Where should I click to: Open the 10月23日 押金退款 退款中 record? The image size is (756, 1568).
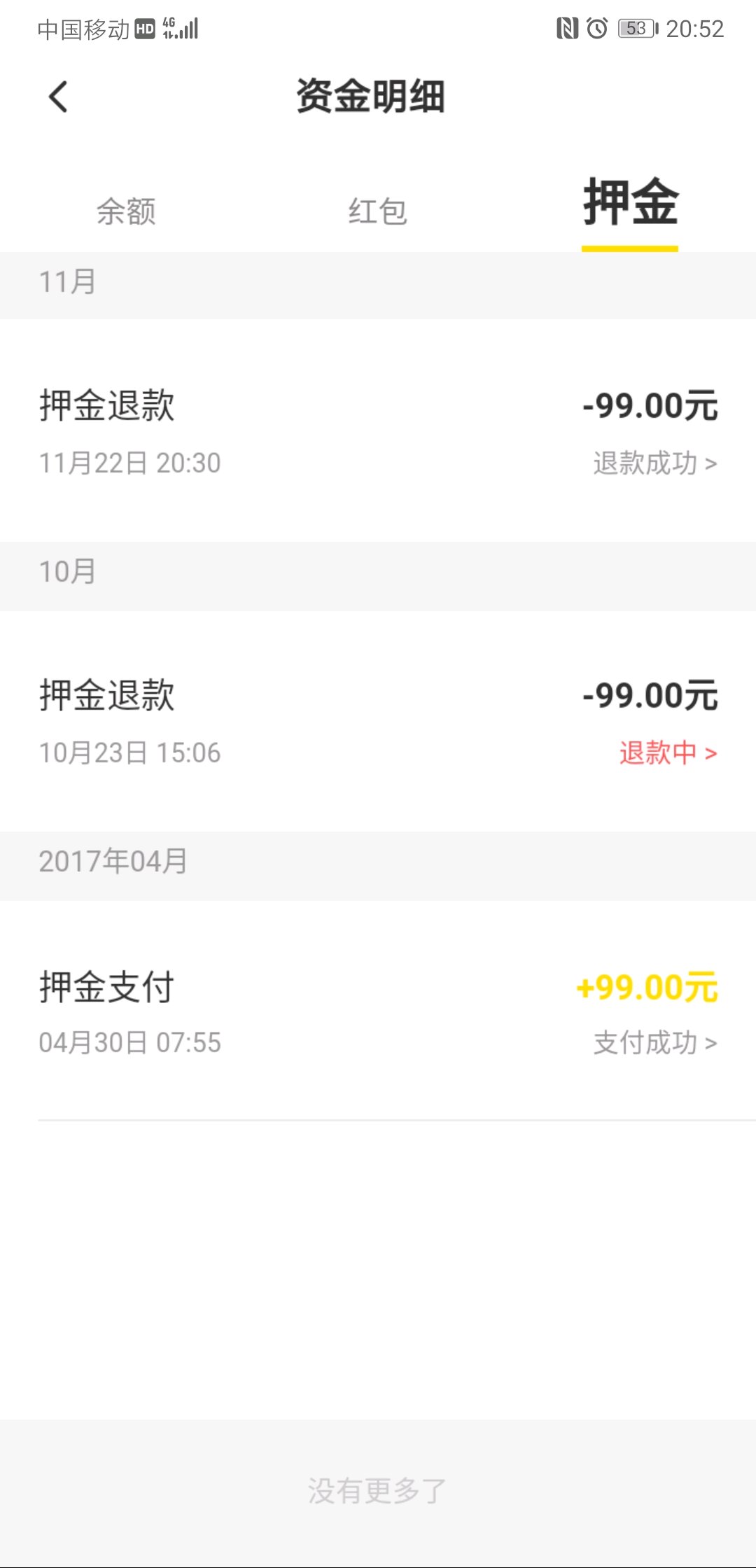pos(378,722)
